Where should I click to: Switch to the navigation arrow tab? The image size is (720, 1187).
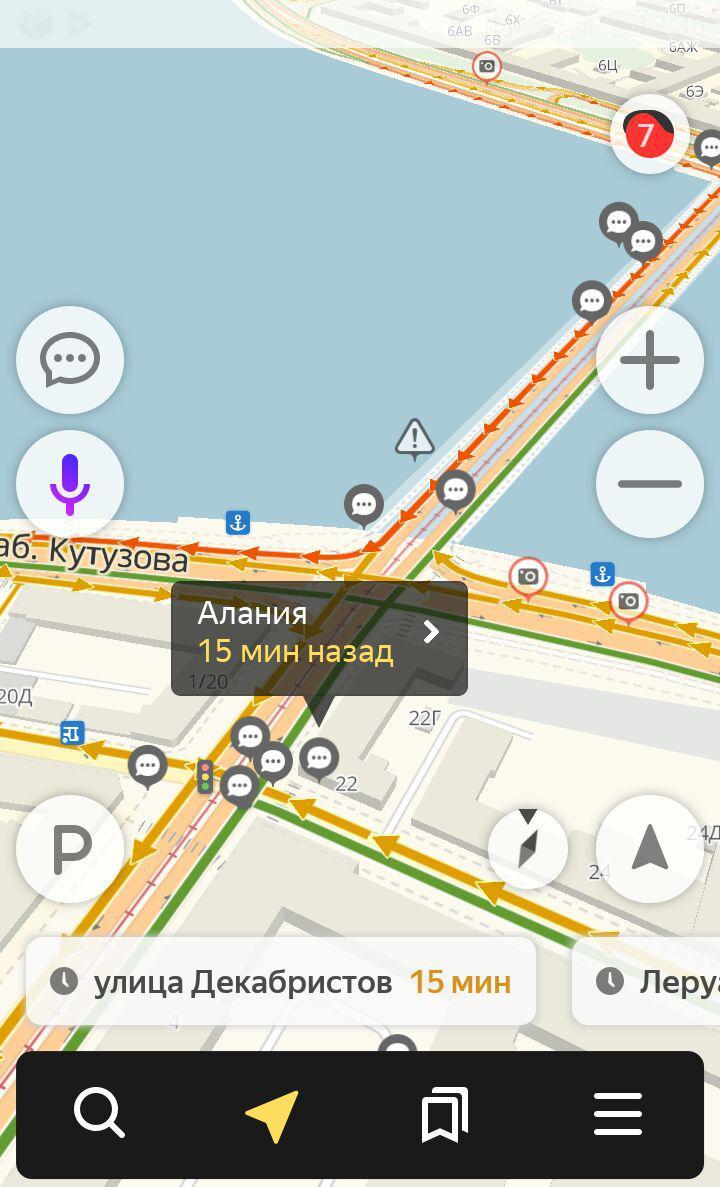(272, 1113)
